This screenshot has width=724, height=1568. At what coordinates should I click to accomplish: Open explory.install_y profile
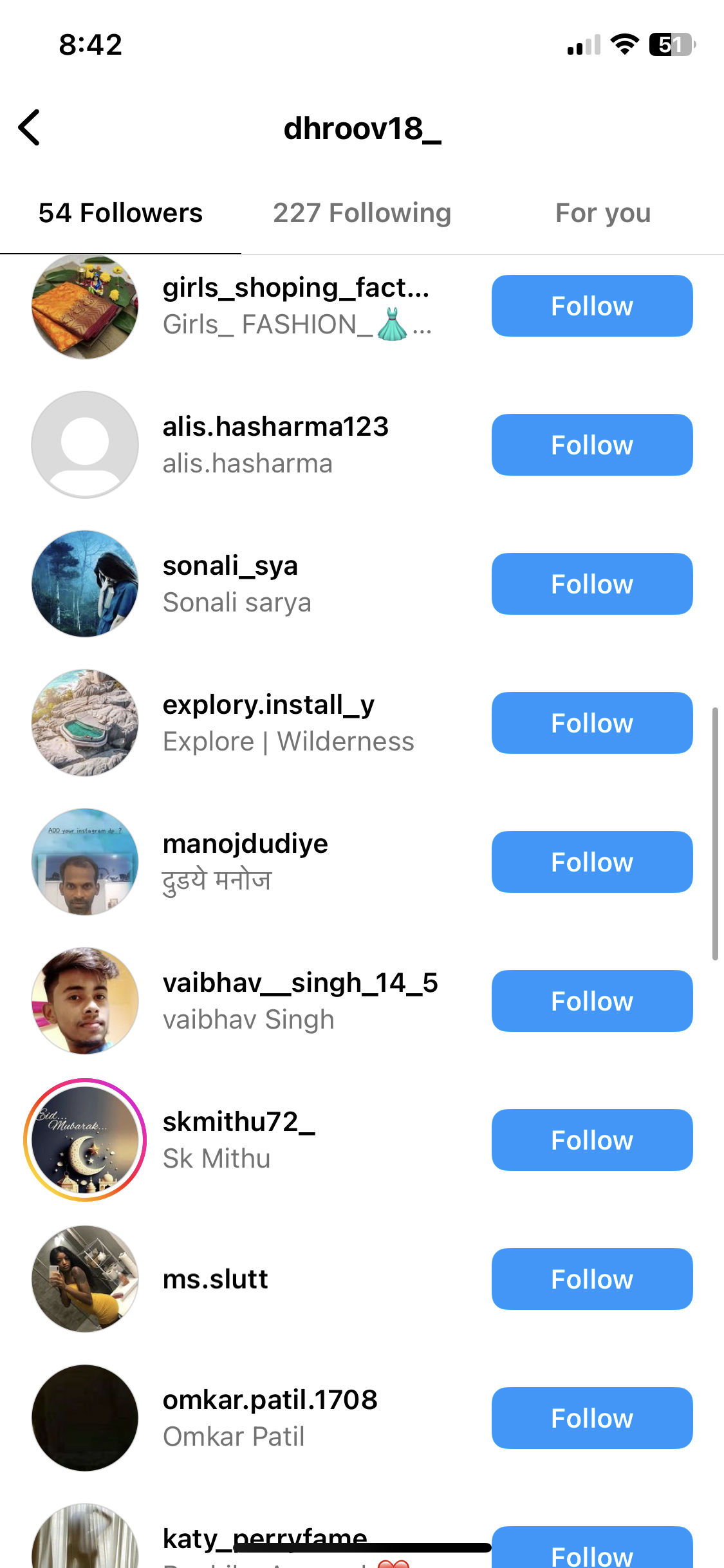point(268,705)
